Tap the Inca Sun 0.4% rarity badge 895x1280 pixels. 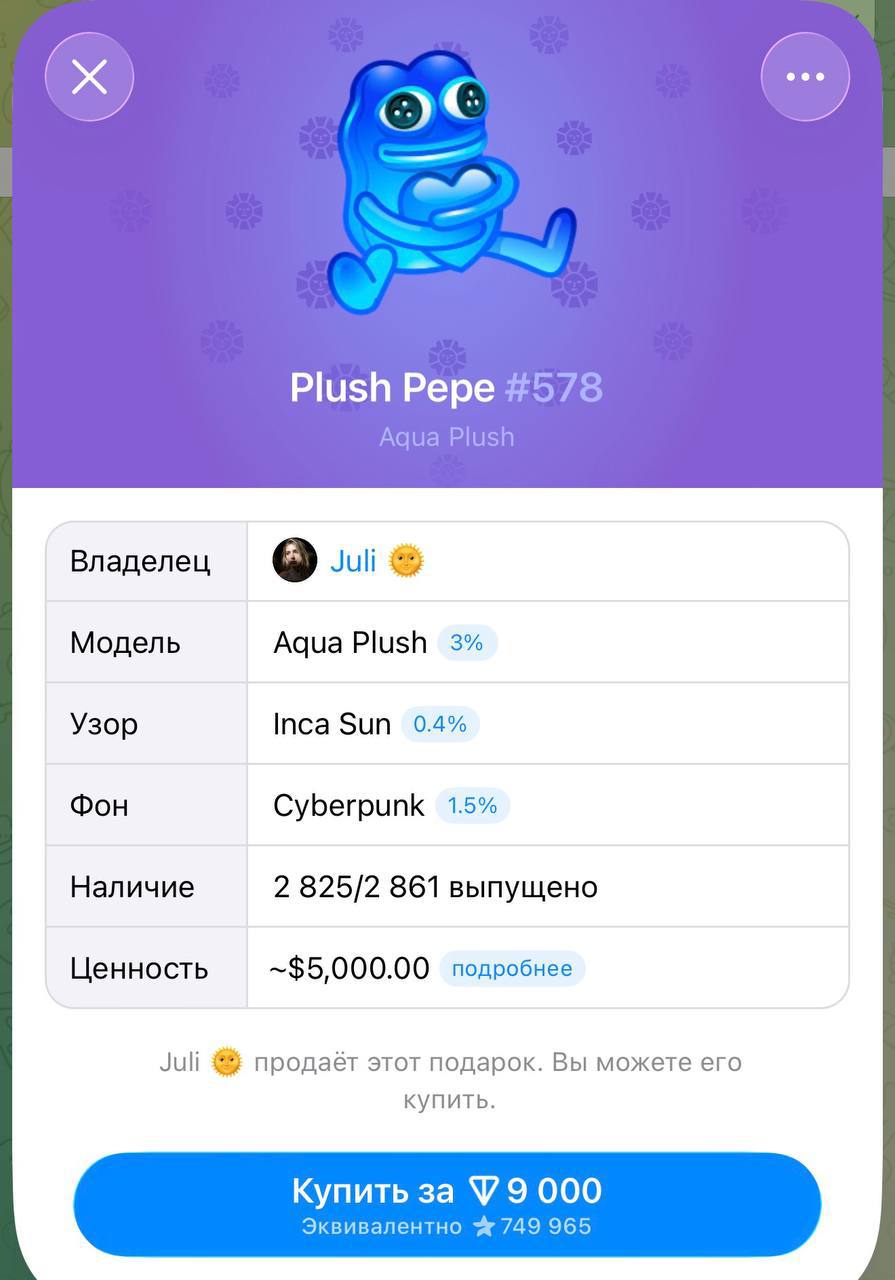(440, 724)
